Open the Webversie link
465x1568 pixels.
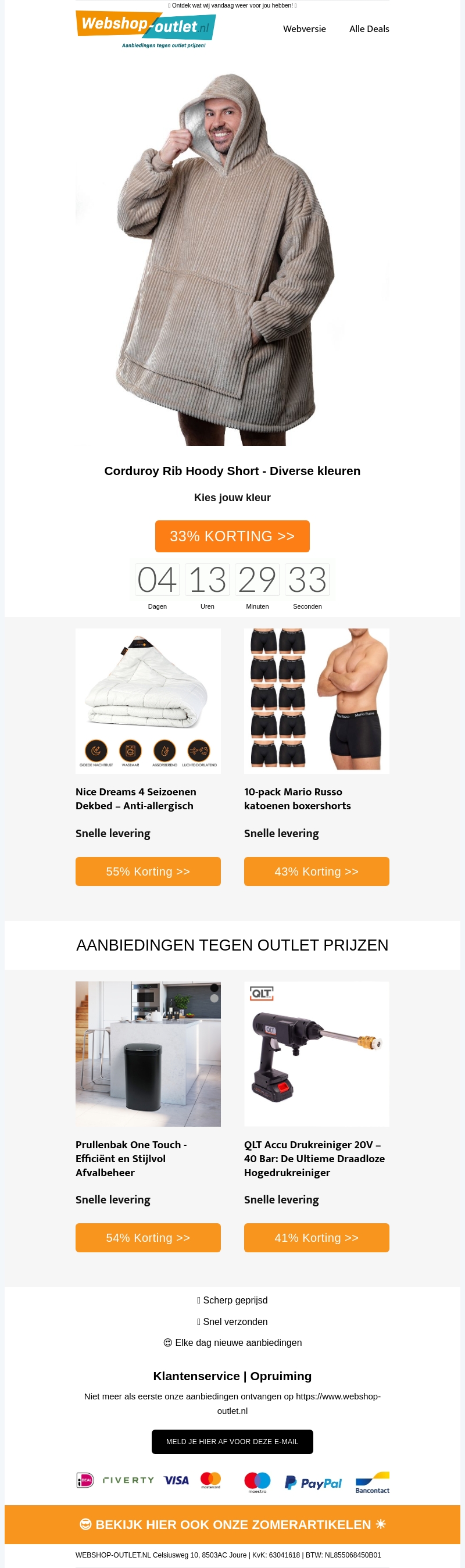[305, 28]
